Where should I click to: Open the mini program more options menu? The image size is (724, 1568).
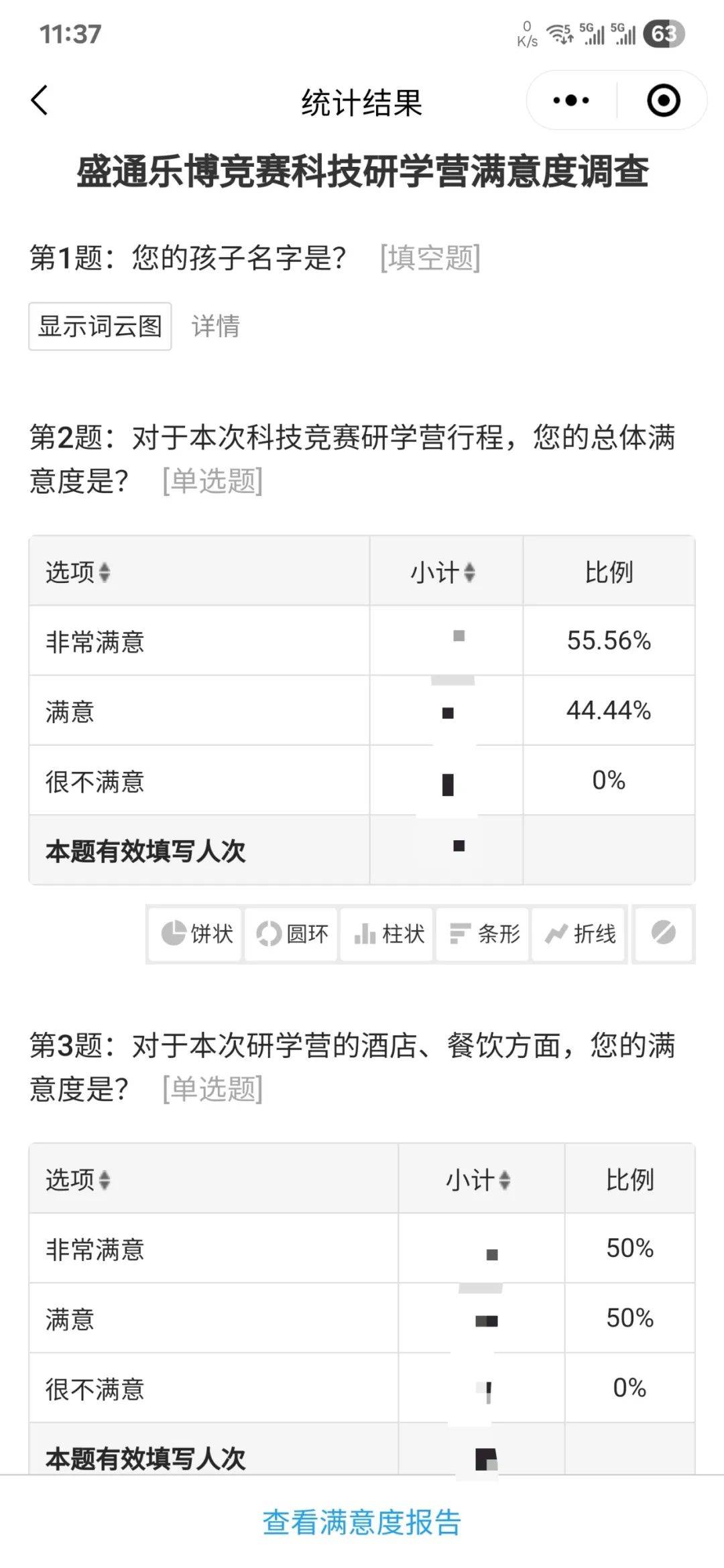(x=571, y=101)
